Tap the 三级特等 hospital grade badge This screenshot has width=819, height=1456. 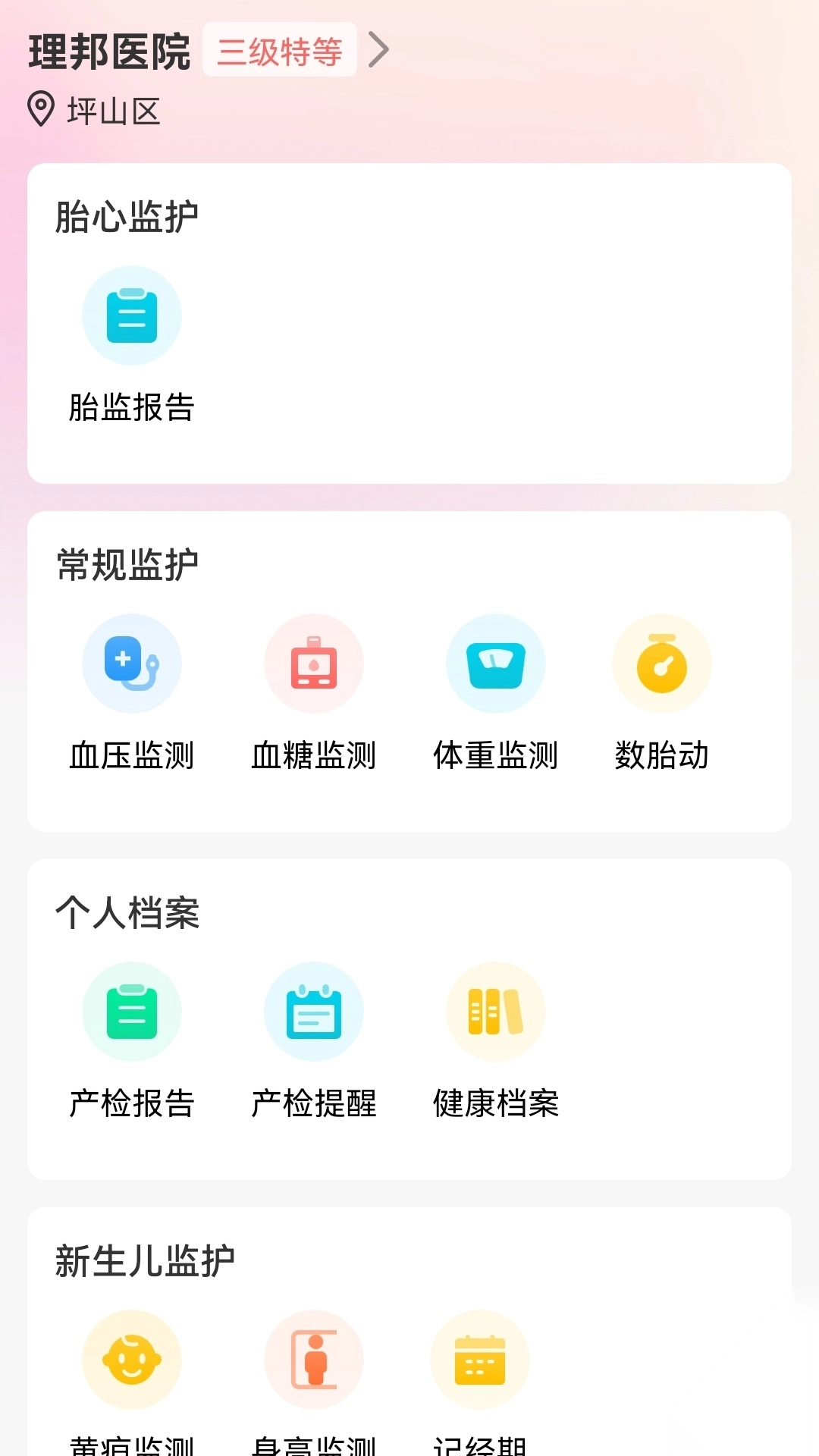click(x=279, y=48)
